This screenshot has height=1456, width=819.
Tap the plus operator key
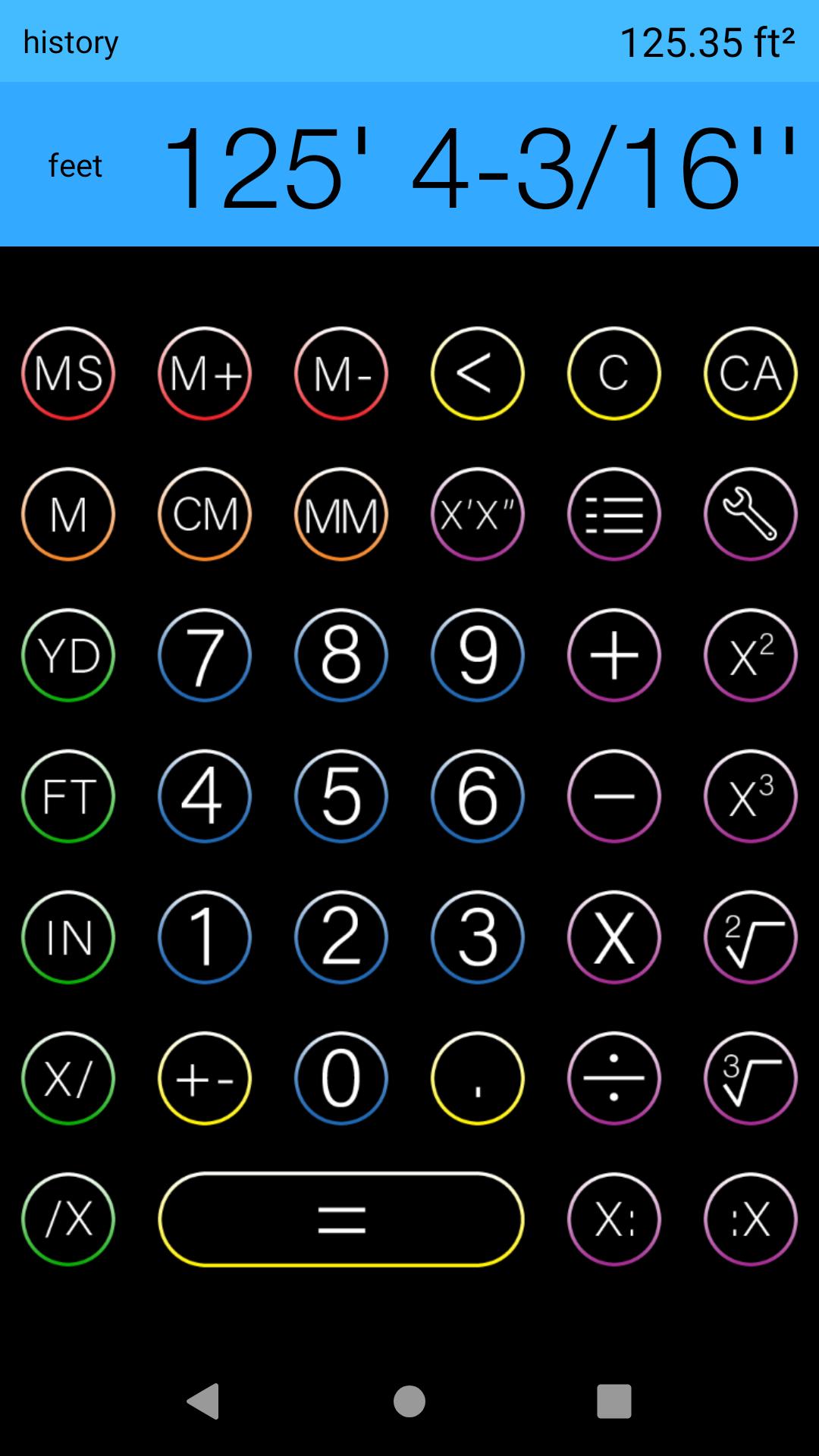pos(613,655)
